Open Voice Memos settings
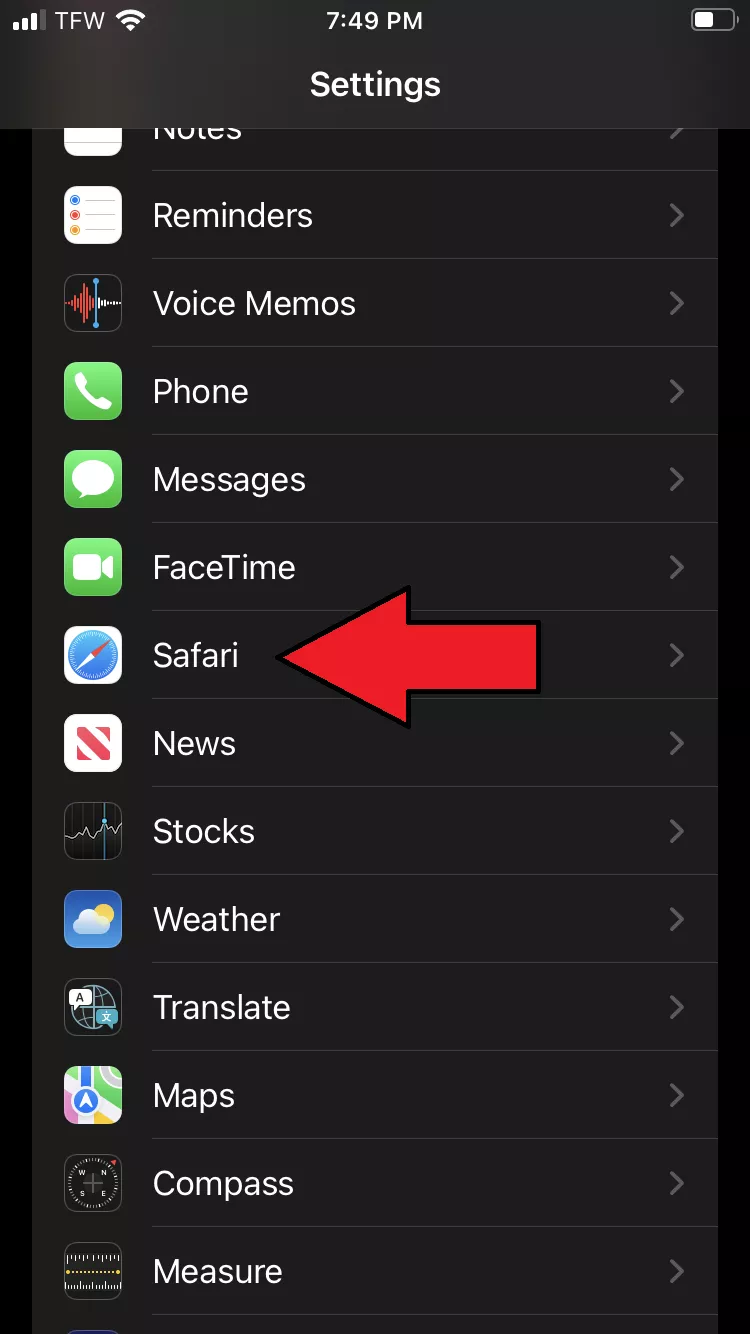 coord(375,303)
